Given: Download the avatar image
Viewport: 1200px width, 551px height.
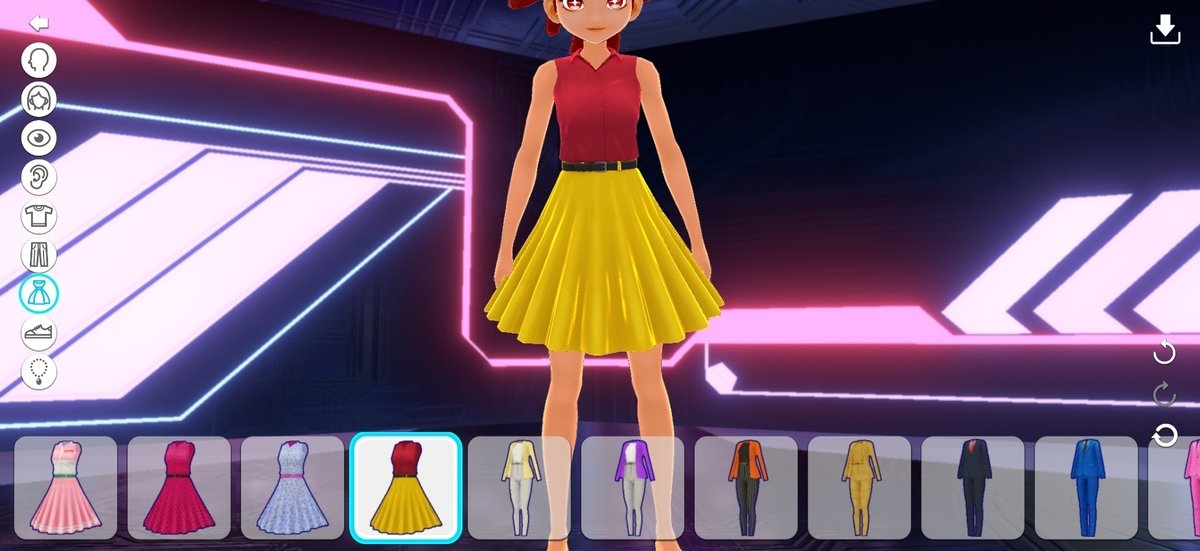Looking at the screenshot, I should (x=1165, y=30).
